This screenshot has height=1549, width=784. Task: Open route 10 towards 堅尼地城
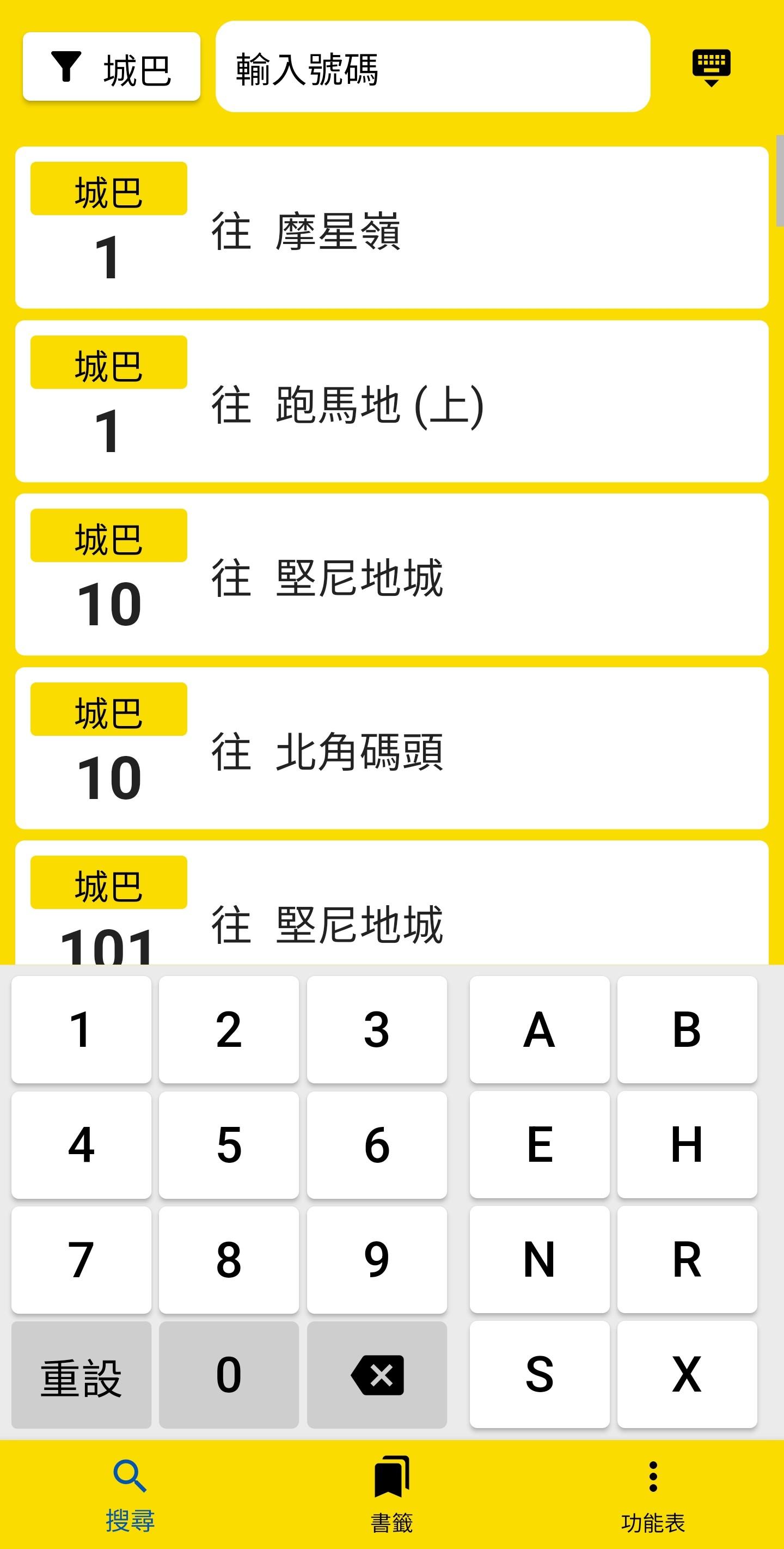click(x=392, y=575)
